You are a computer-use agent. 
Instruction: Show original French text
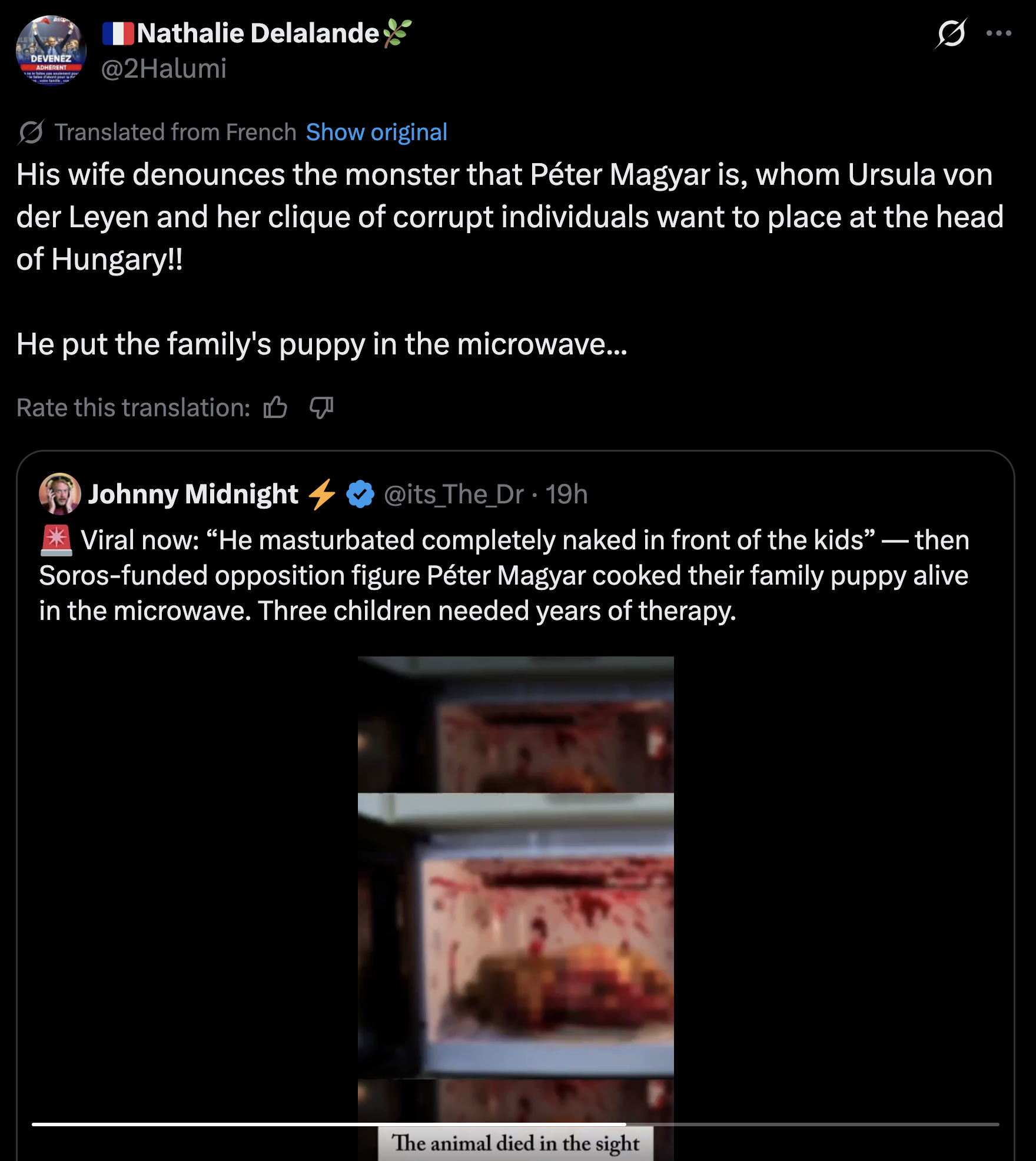[376, 132]
